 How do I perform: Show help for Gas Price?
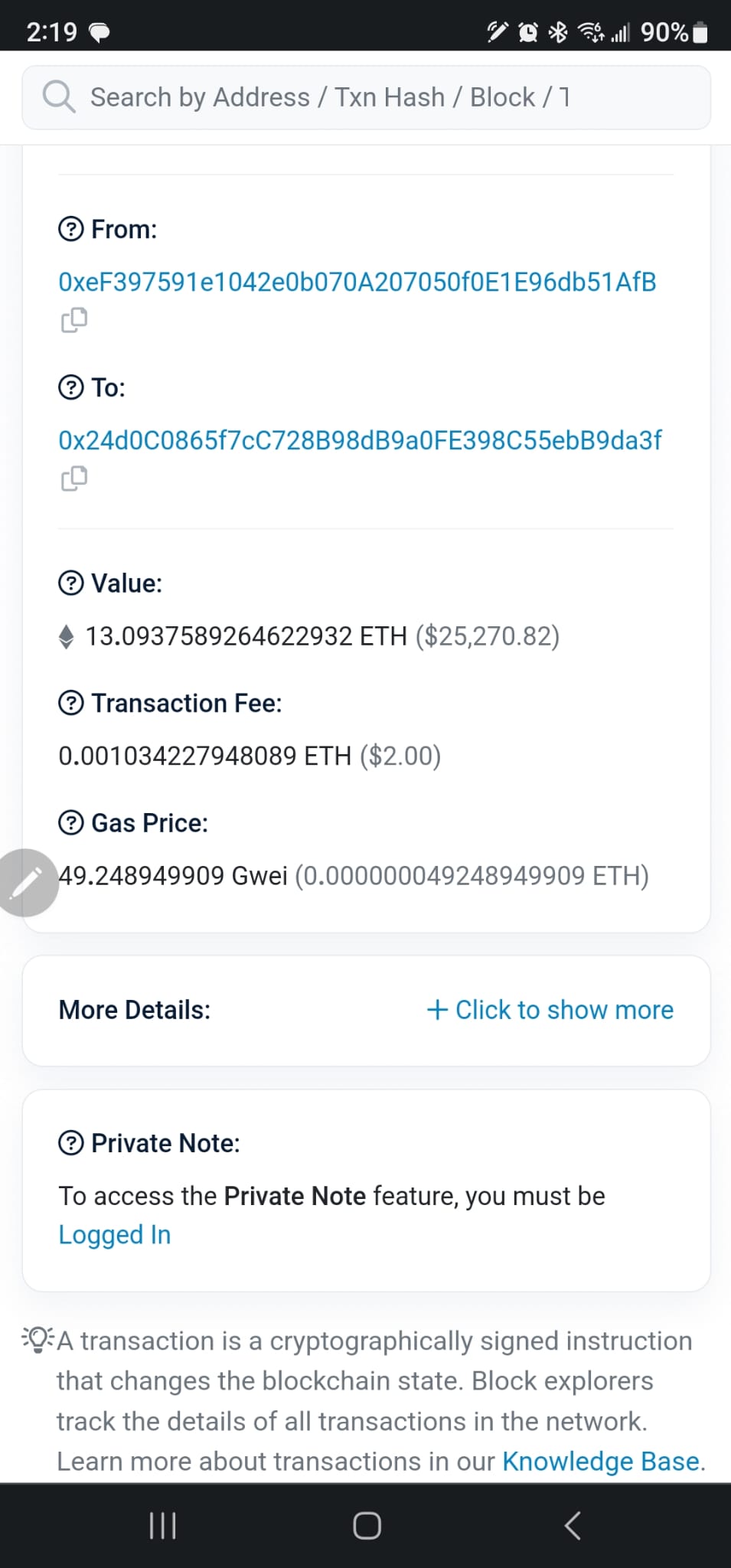pyautogui.click(x=71, y=823)
